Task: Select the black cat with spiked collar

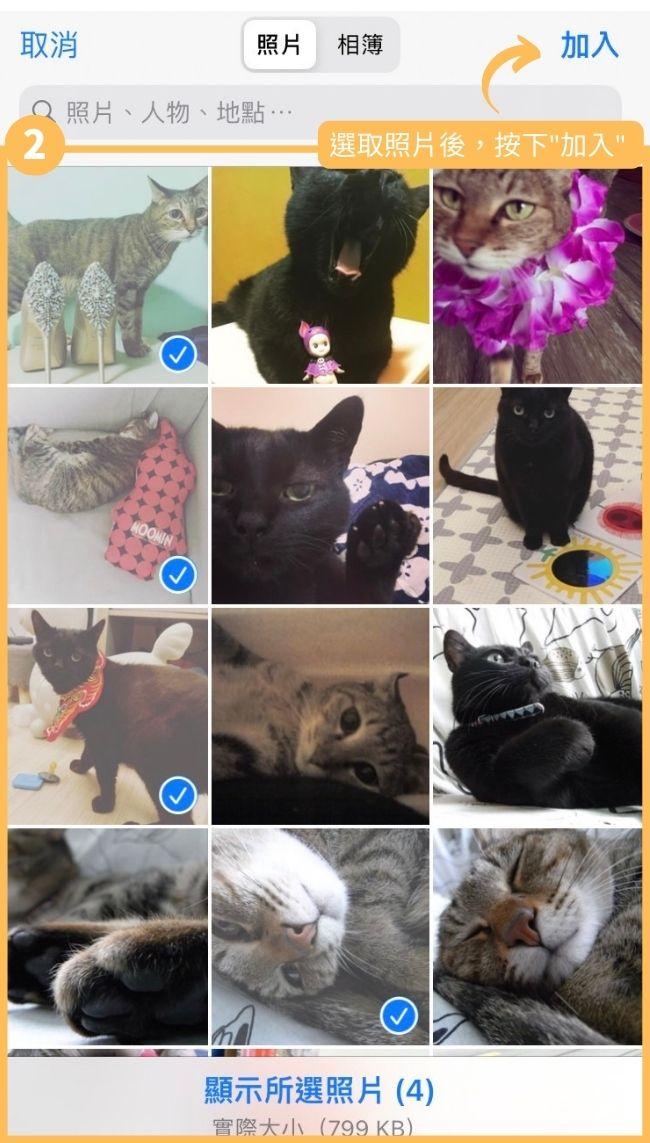Action: pos(537,716)
